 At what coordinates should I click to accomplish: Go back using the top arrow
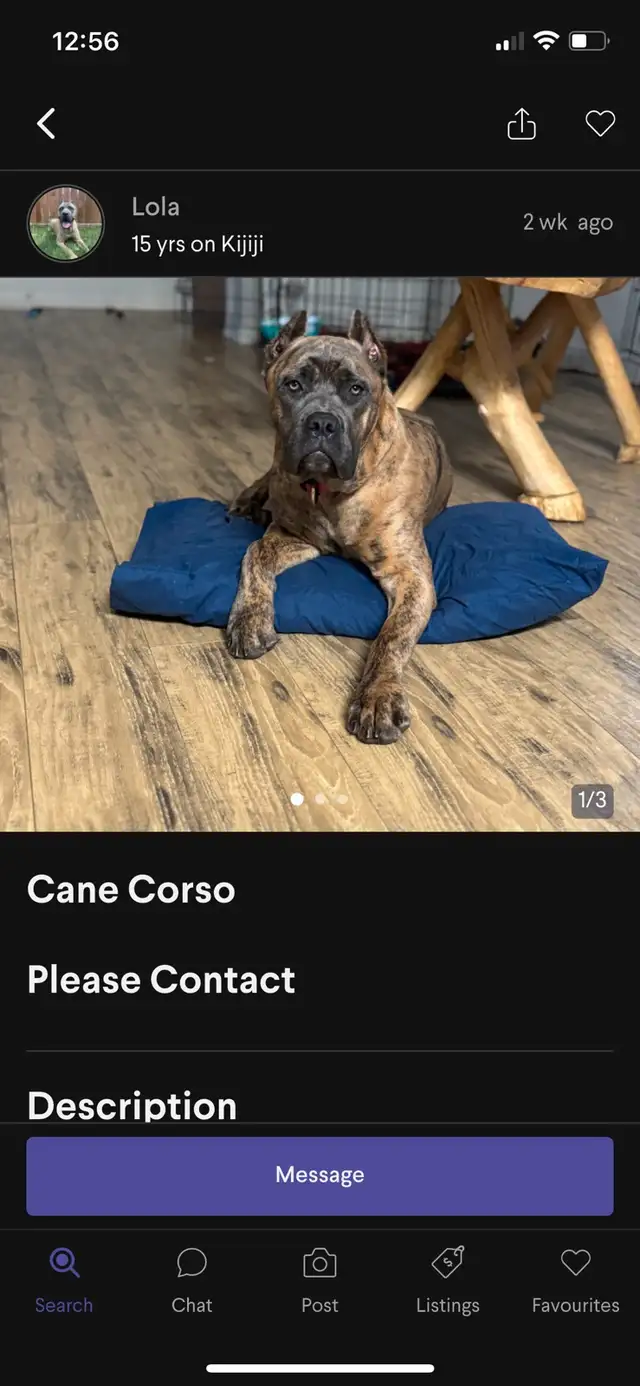coord(46,123)
